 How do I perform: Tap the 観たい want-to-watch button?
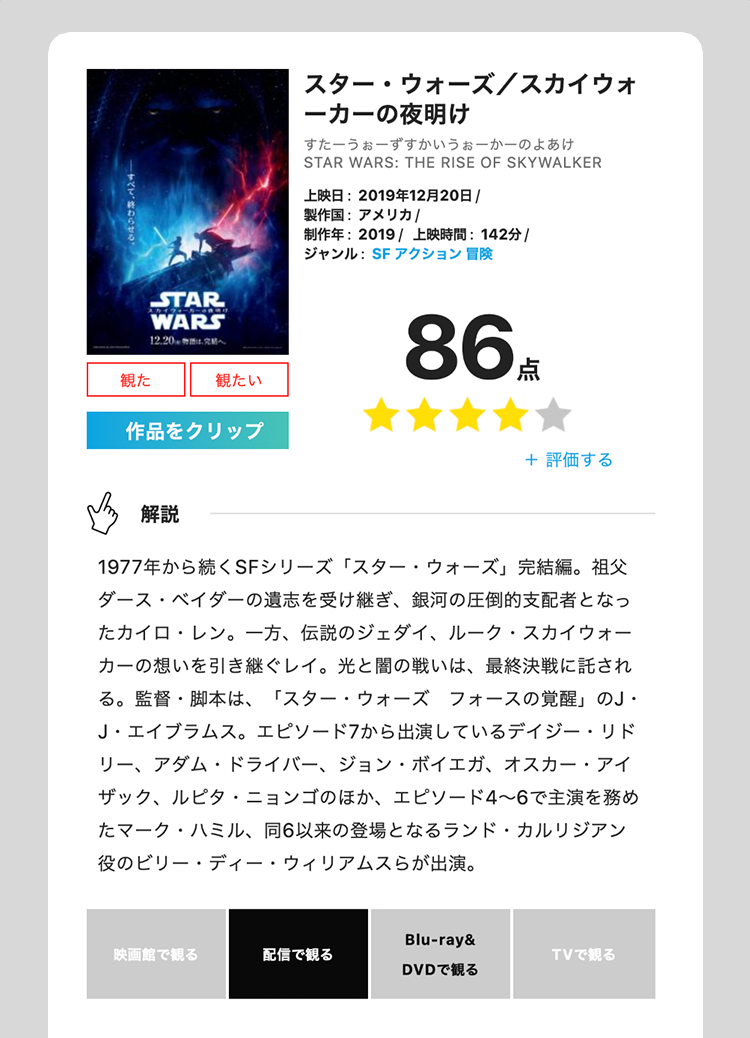point(239,380)
